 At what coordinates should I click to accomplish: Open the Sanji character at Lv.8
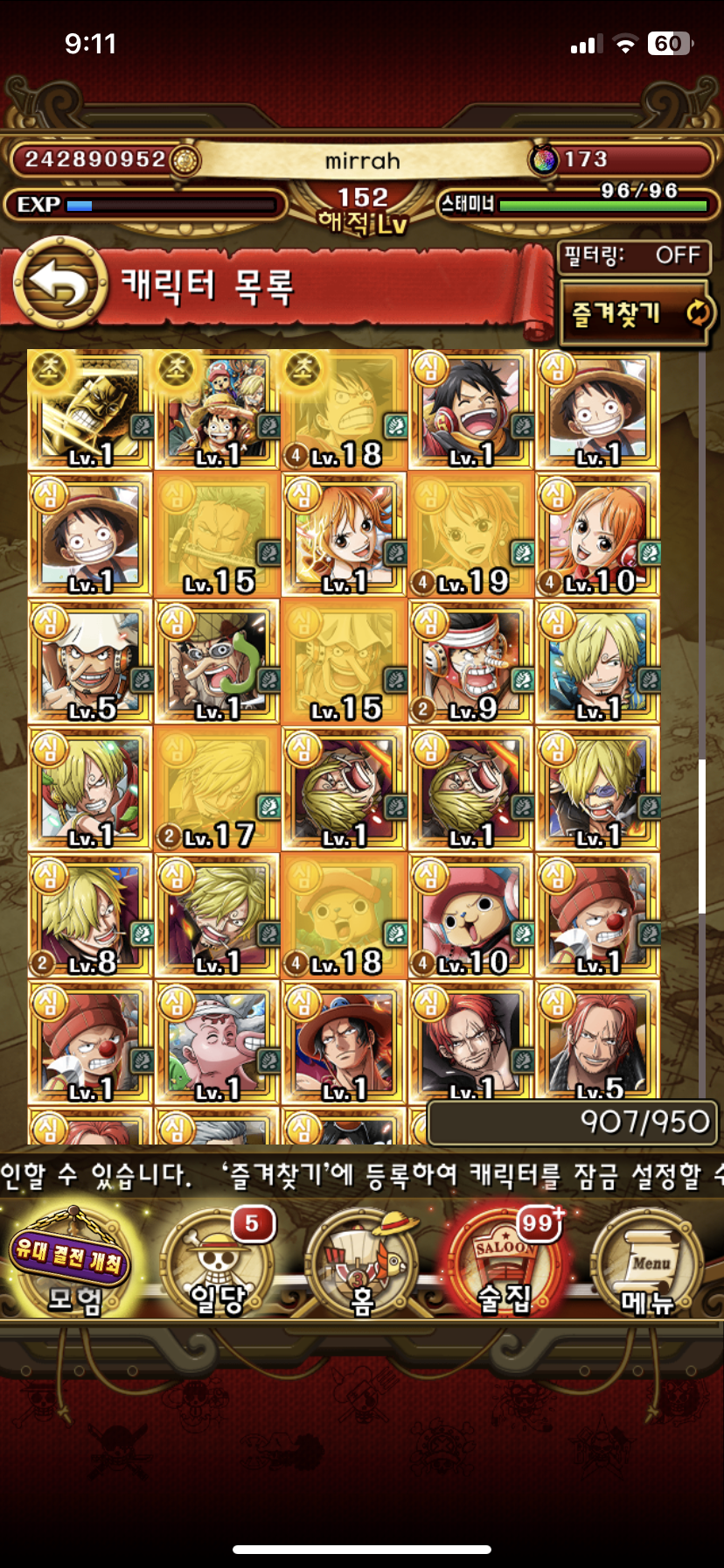click(90, 916)
